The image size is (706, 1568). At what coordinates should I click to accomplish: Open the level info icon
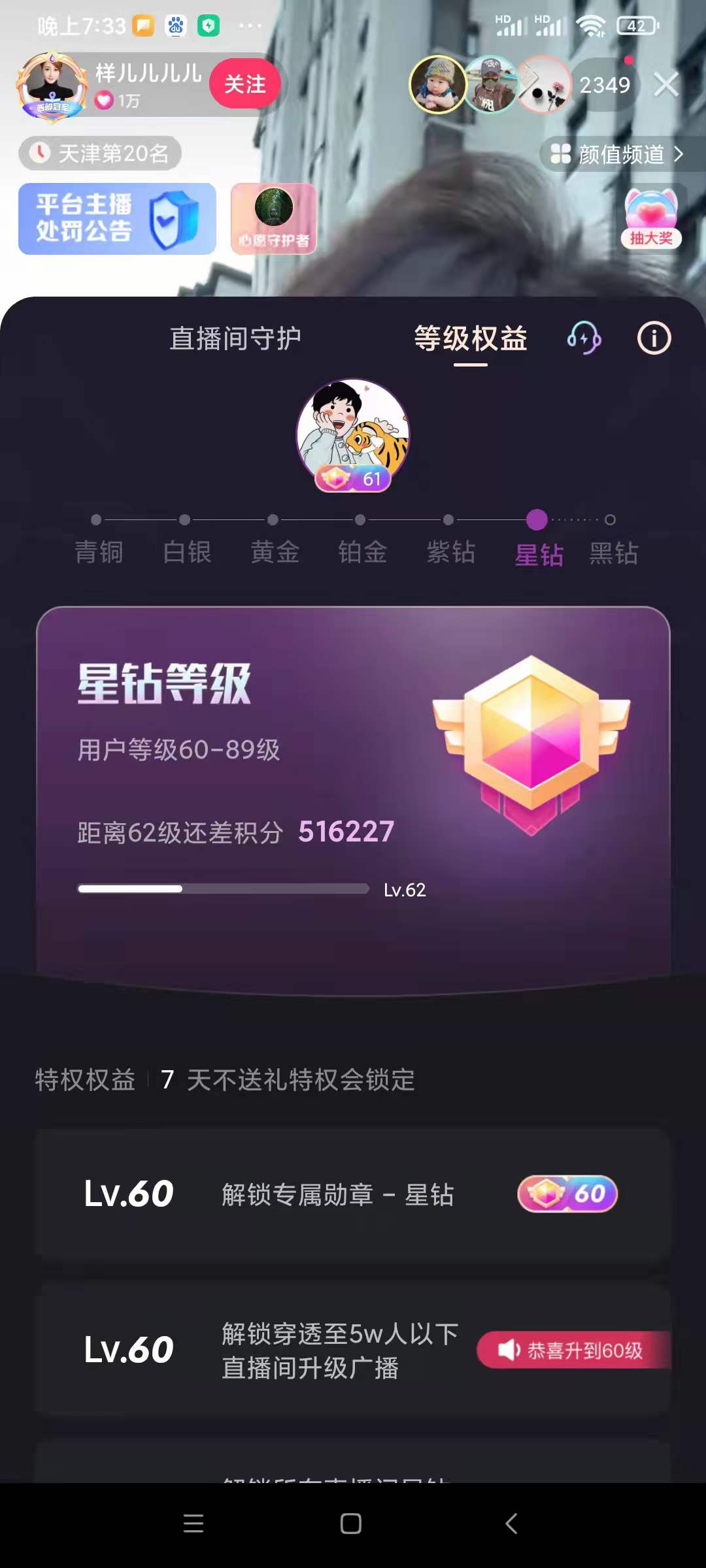[x=654, y=338]
